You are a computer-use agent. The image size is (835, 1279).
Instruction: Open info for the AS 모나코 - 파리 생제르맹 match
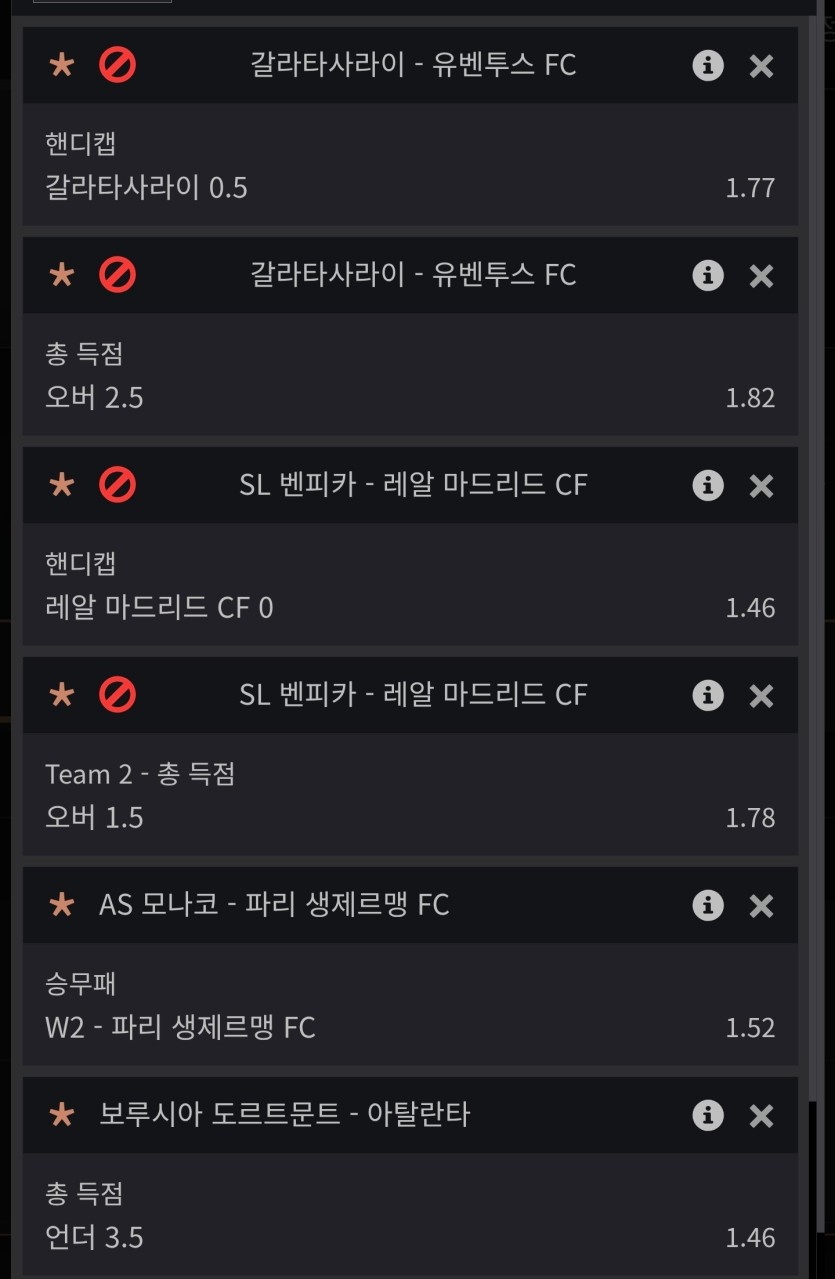click(708, 906)
